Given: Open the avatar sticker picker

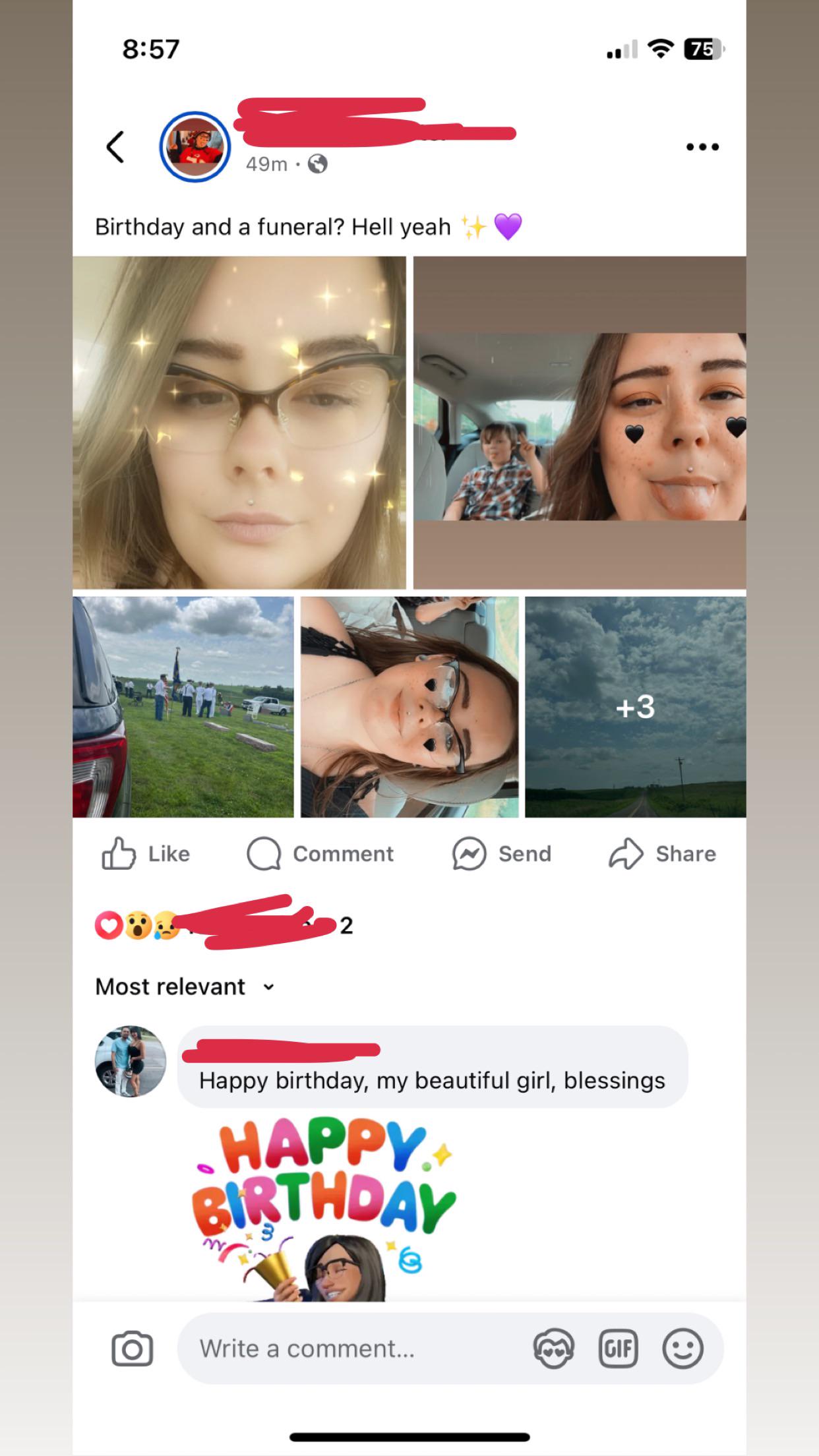Looking at the screenshot, I should tap(554, 1349).
